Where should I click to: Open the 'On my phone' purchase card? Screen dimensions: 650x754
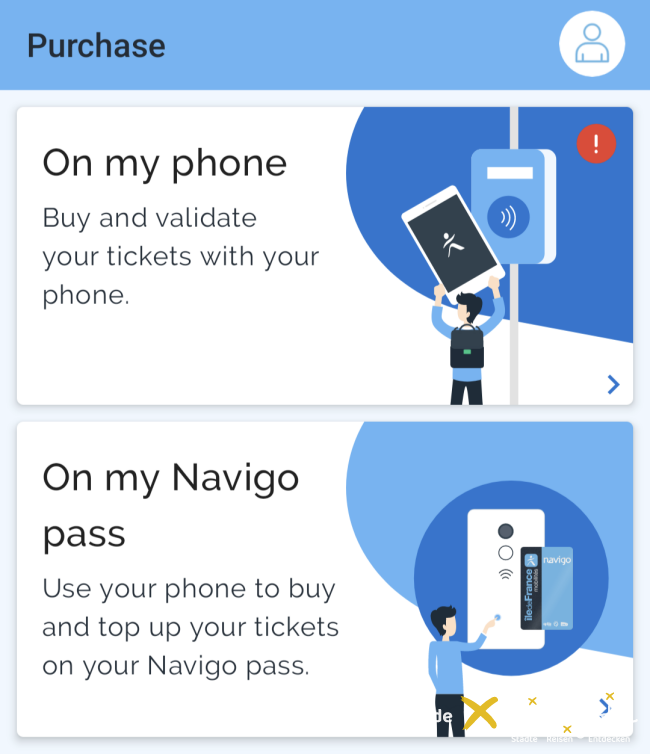[x=324, y=255]
